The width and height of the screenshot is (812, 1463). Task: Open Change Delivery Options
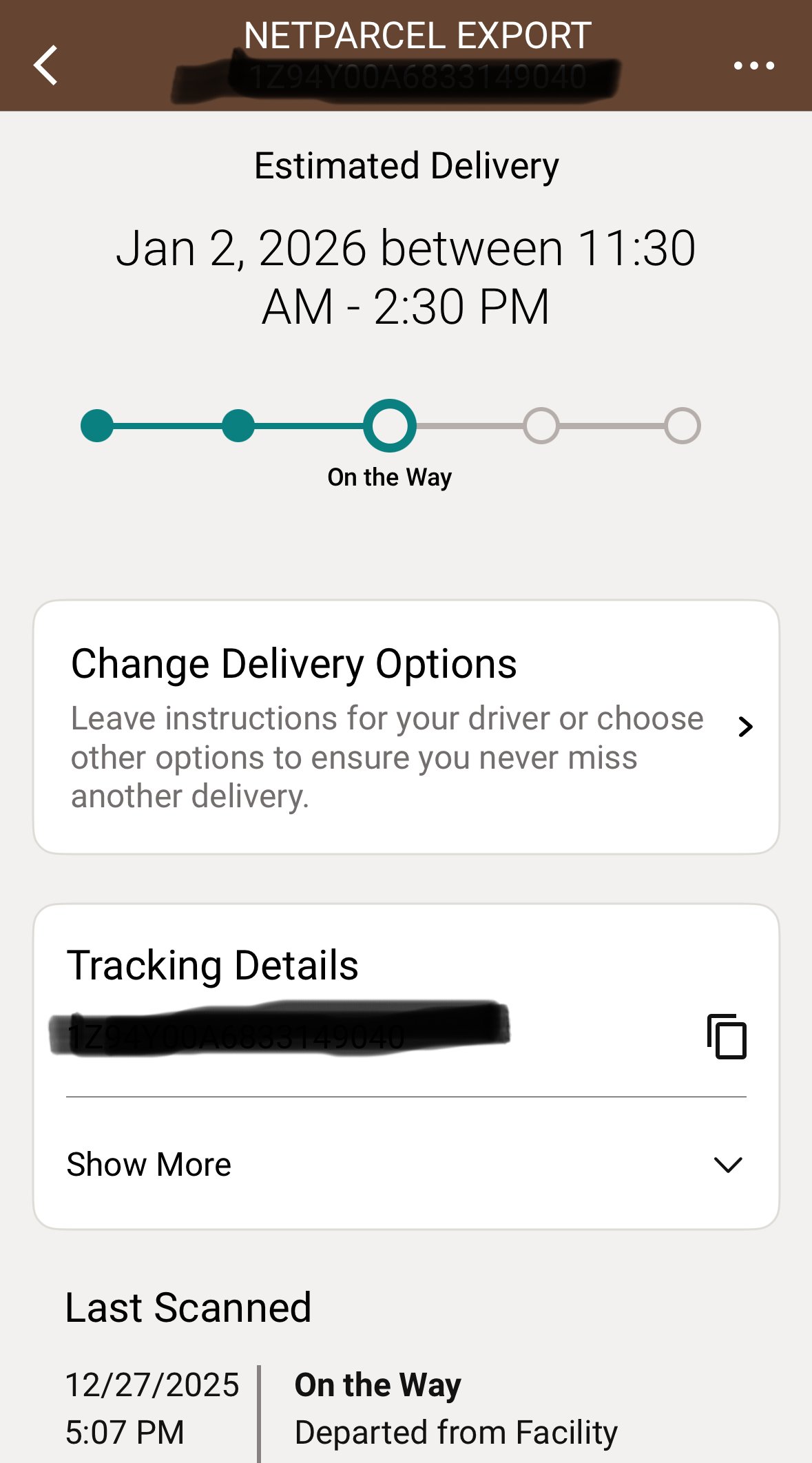click(406, 727)
